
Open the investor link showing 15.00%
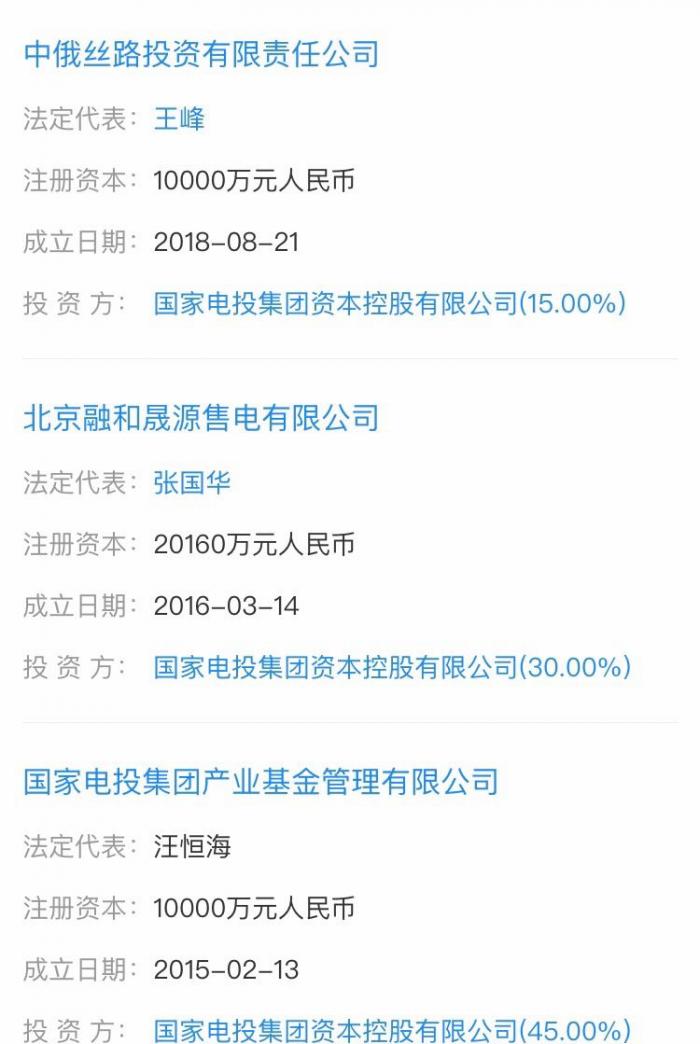coord(390,303)
